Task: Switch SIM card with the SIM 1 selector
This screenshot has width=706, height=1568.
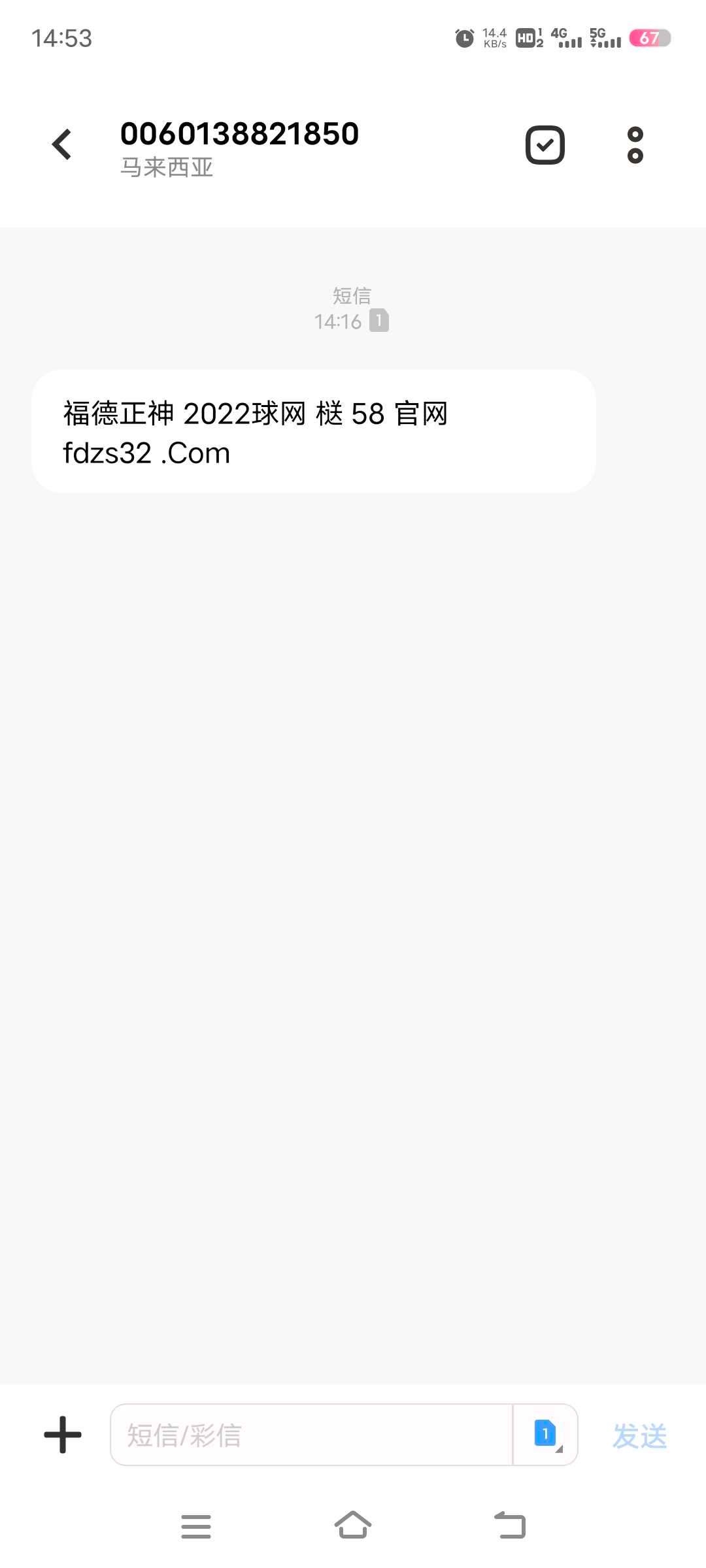Action: pos(545,1435)
